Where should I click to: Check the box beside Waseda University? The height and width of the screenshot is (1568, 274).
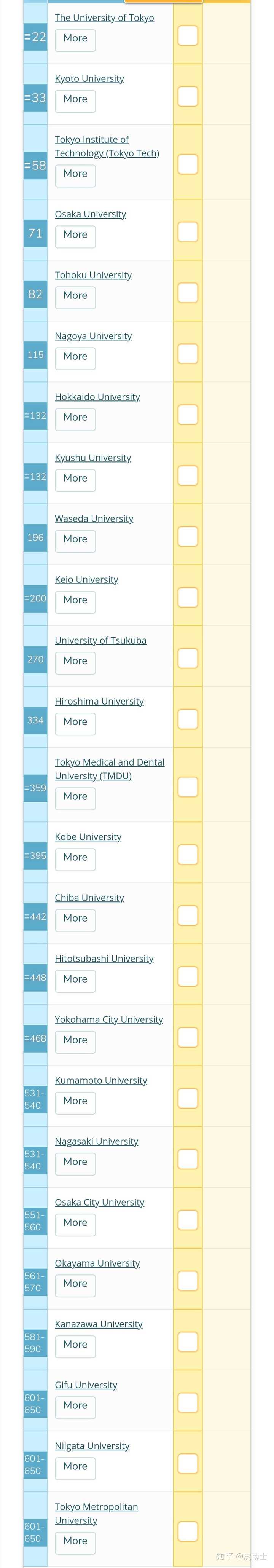188,536
